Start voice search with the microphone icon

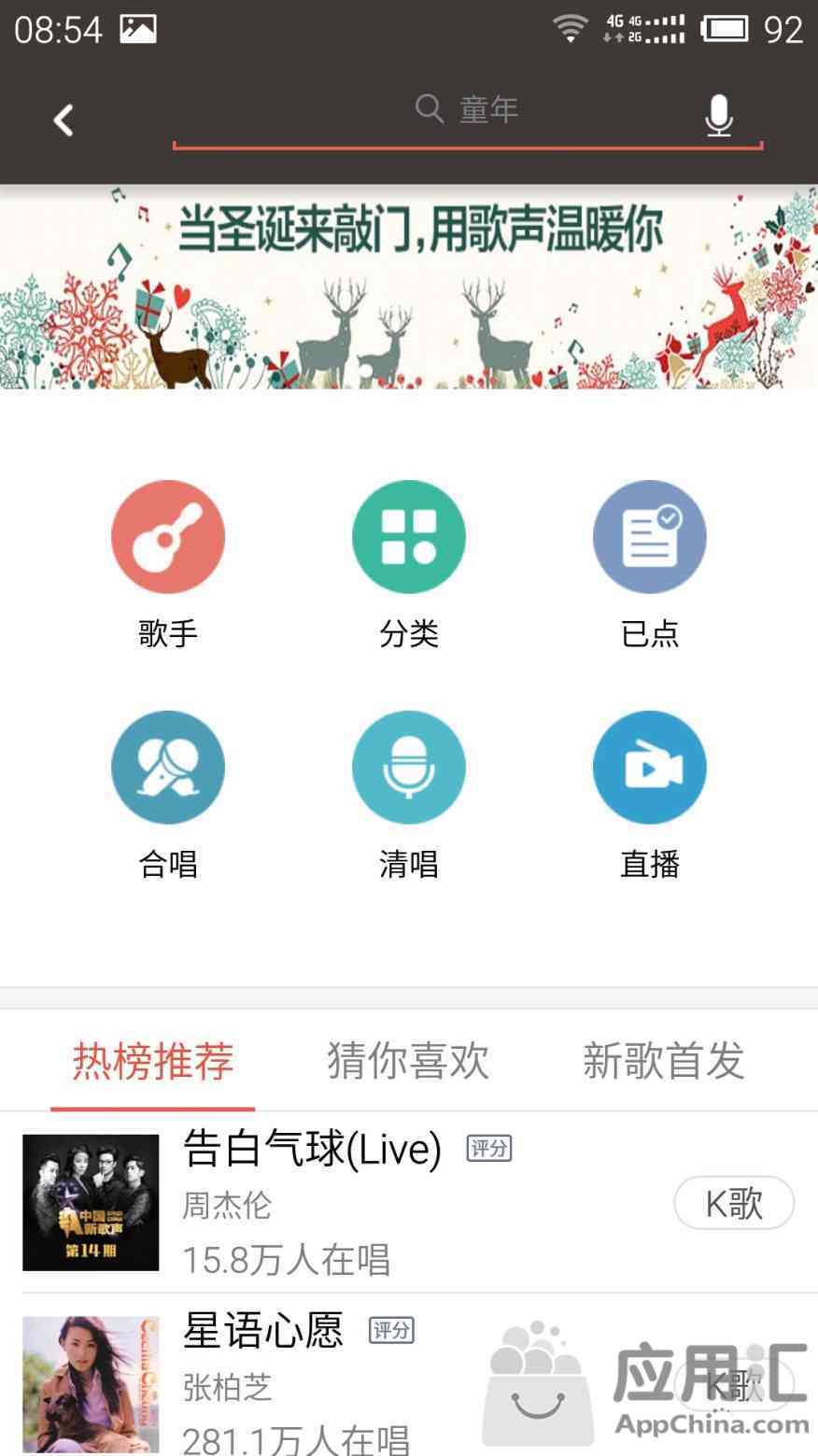[718, 116]
